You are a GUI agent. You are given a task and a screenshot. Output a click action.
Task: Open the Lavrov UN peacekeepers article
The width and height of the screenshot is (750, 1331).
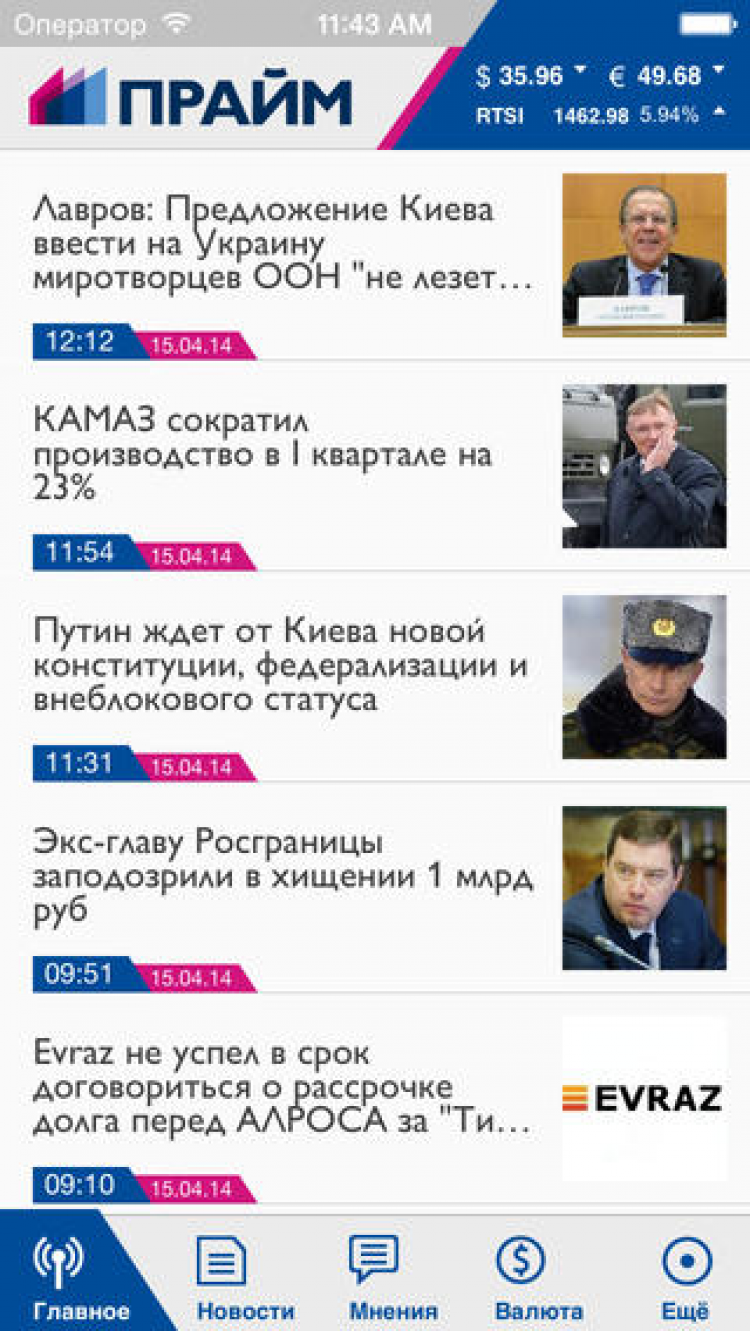pos(283,243)
